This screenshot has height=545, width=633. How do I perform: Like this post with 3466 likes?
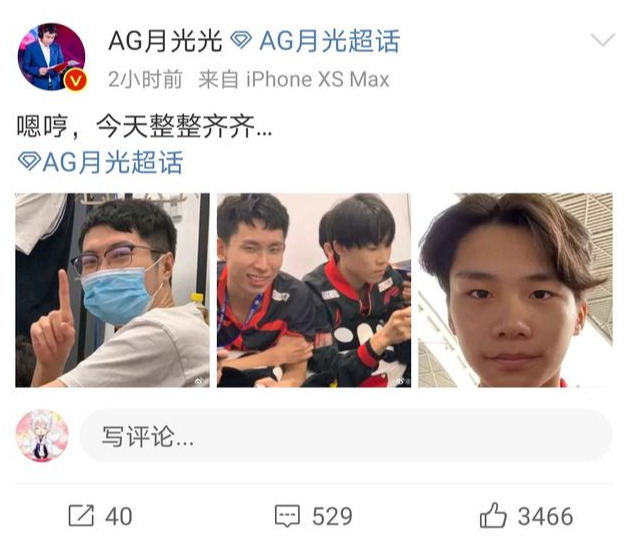526,516
